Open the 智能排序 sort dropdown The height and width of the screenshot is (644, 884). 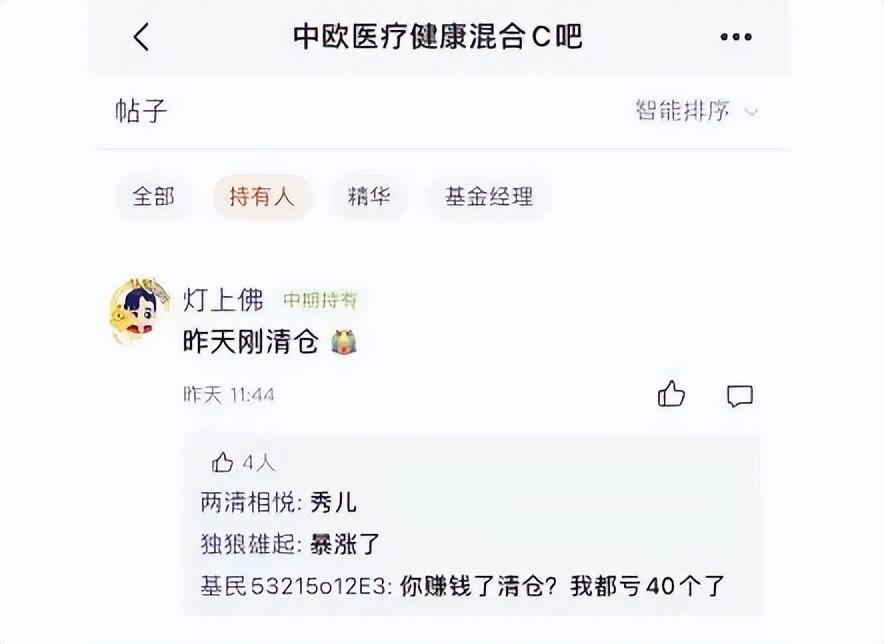pyautogui.click(x=697, y=111)
